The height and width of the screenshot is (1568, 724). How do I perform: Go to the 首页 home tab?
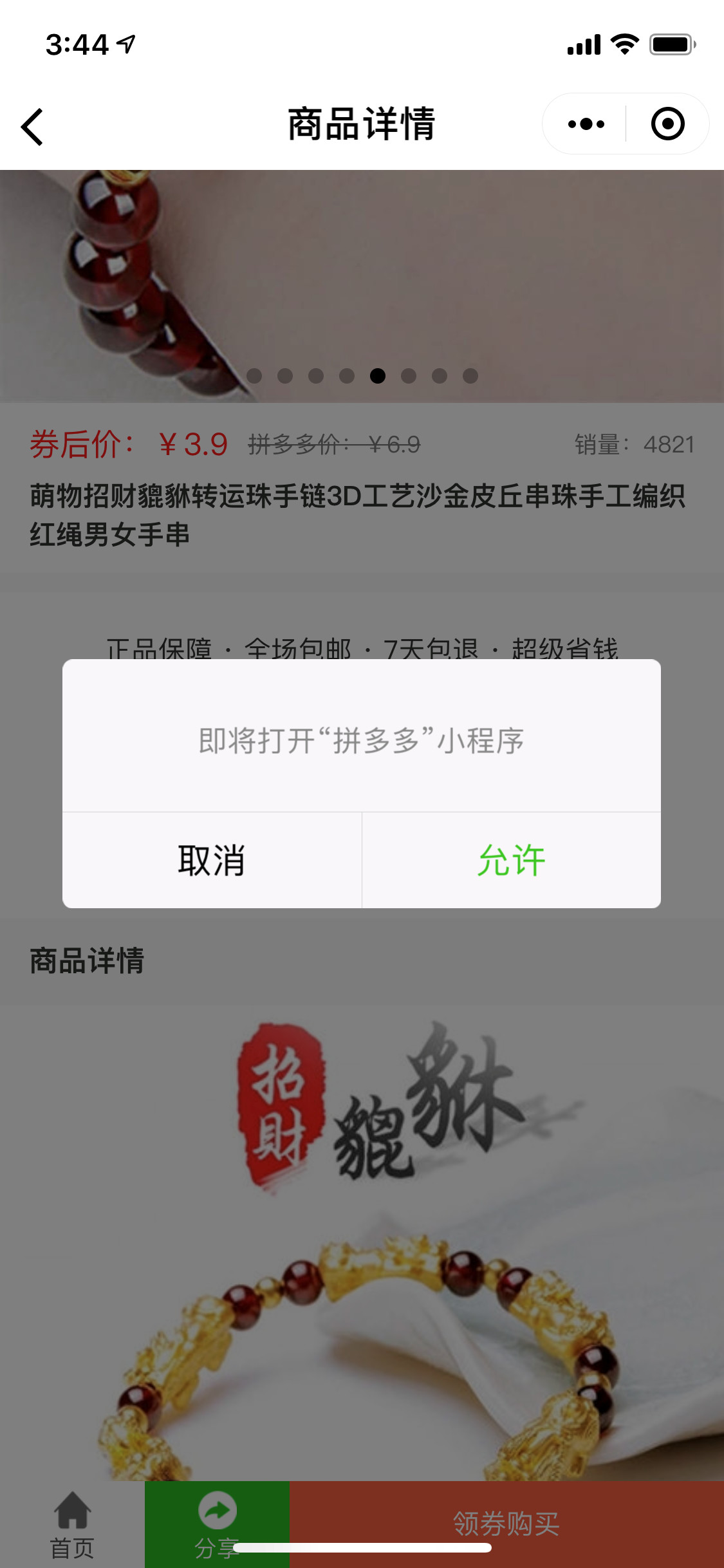72,1524
